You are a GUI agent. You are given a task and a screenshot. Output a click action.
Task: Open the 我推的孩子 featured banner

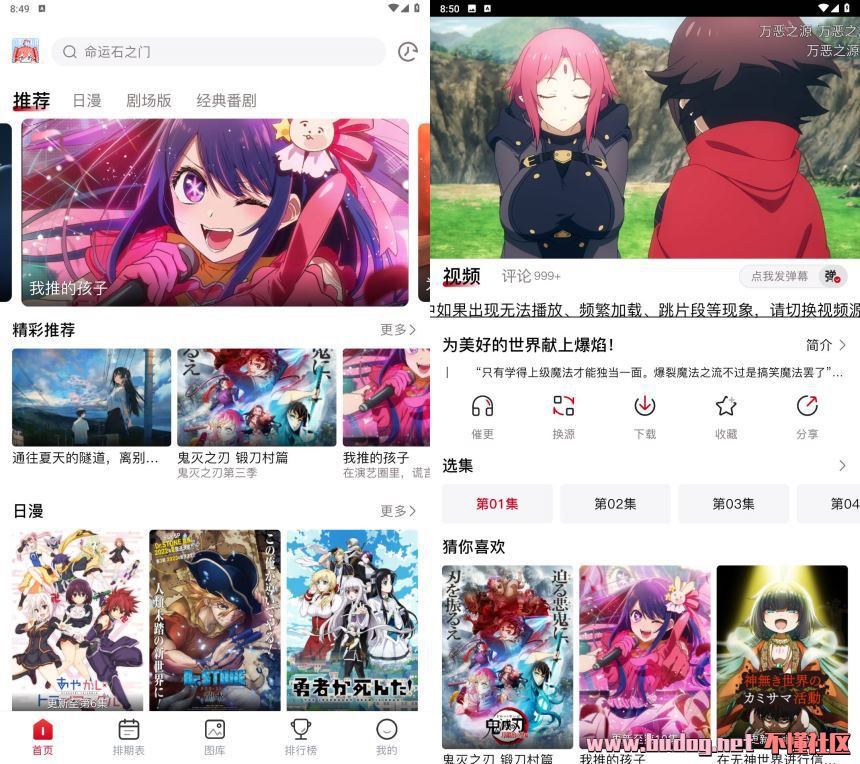[215, 211]
